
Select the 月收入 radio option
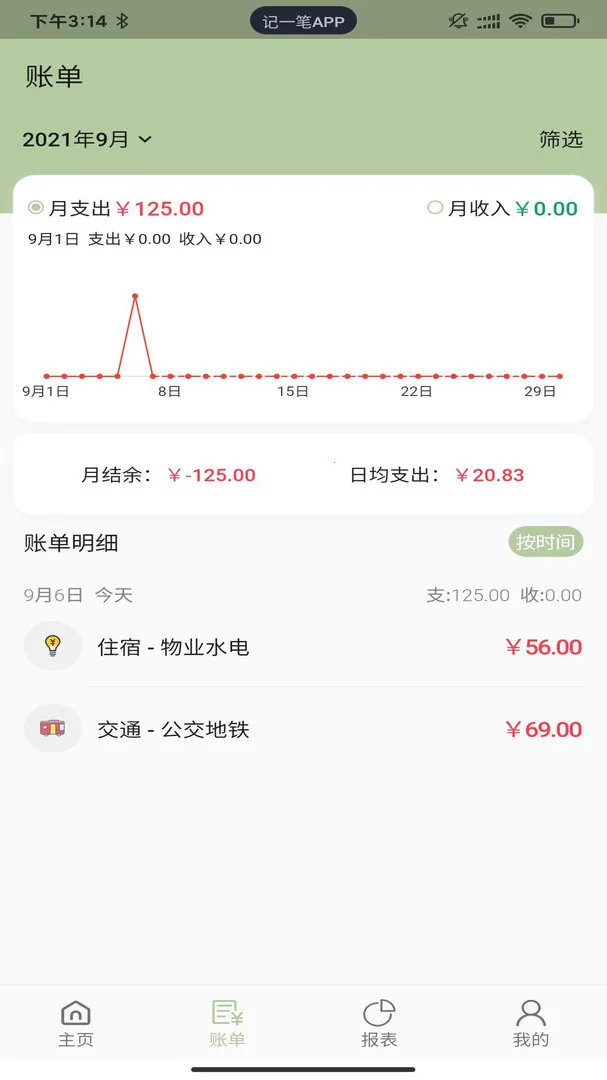click(x=435, y=208)
